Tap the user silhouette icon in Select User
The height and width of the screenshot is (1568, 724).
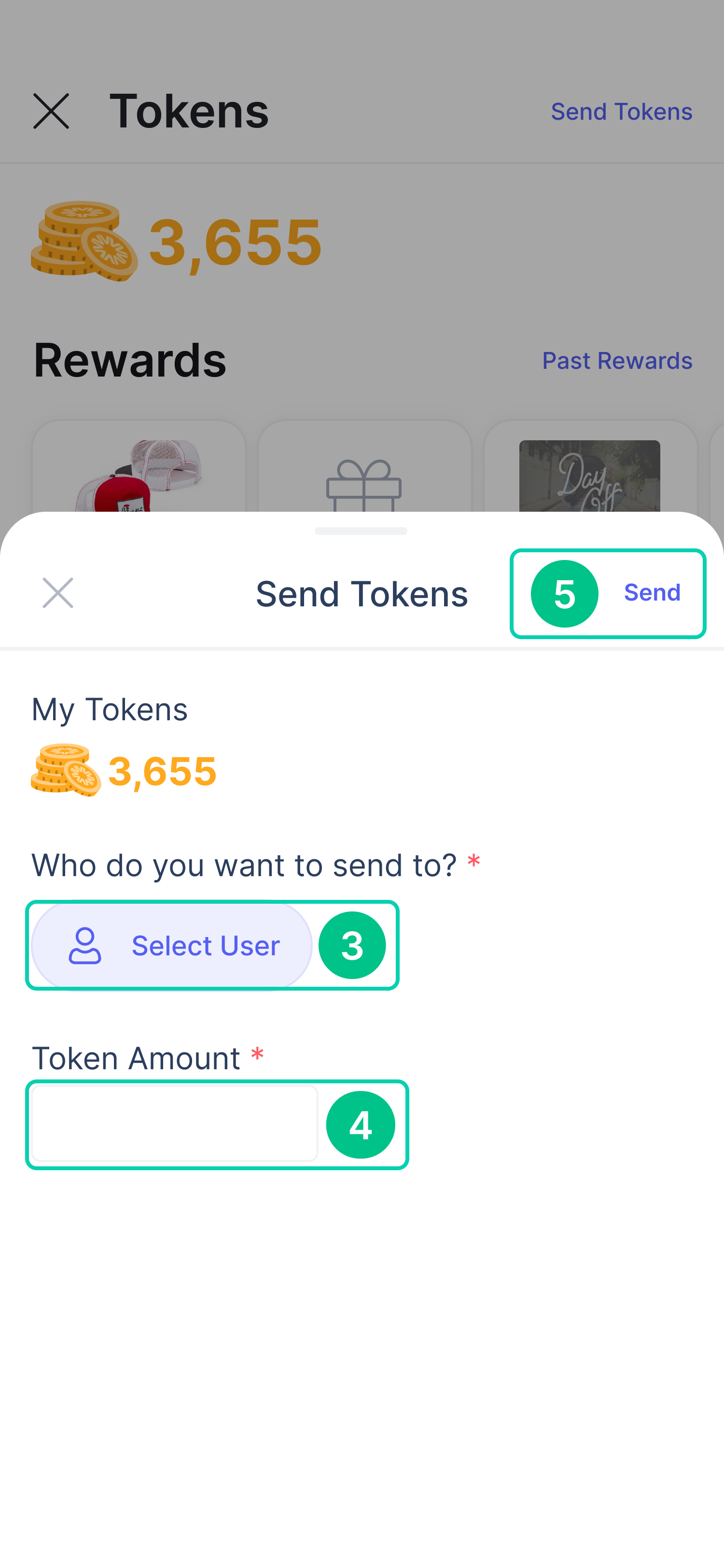point(85,945)
